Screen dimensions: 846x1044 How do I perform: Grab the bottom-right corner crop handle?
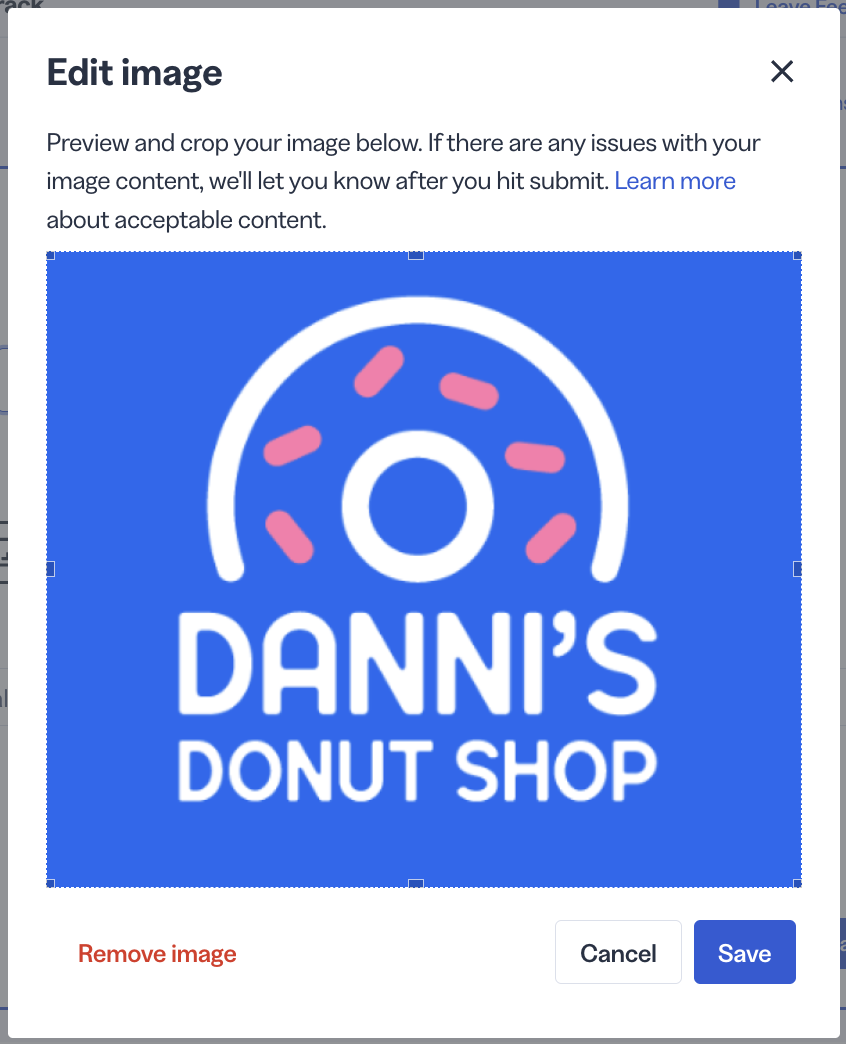pos(798,881)
